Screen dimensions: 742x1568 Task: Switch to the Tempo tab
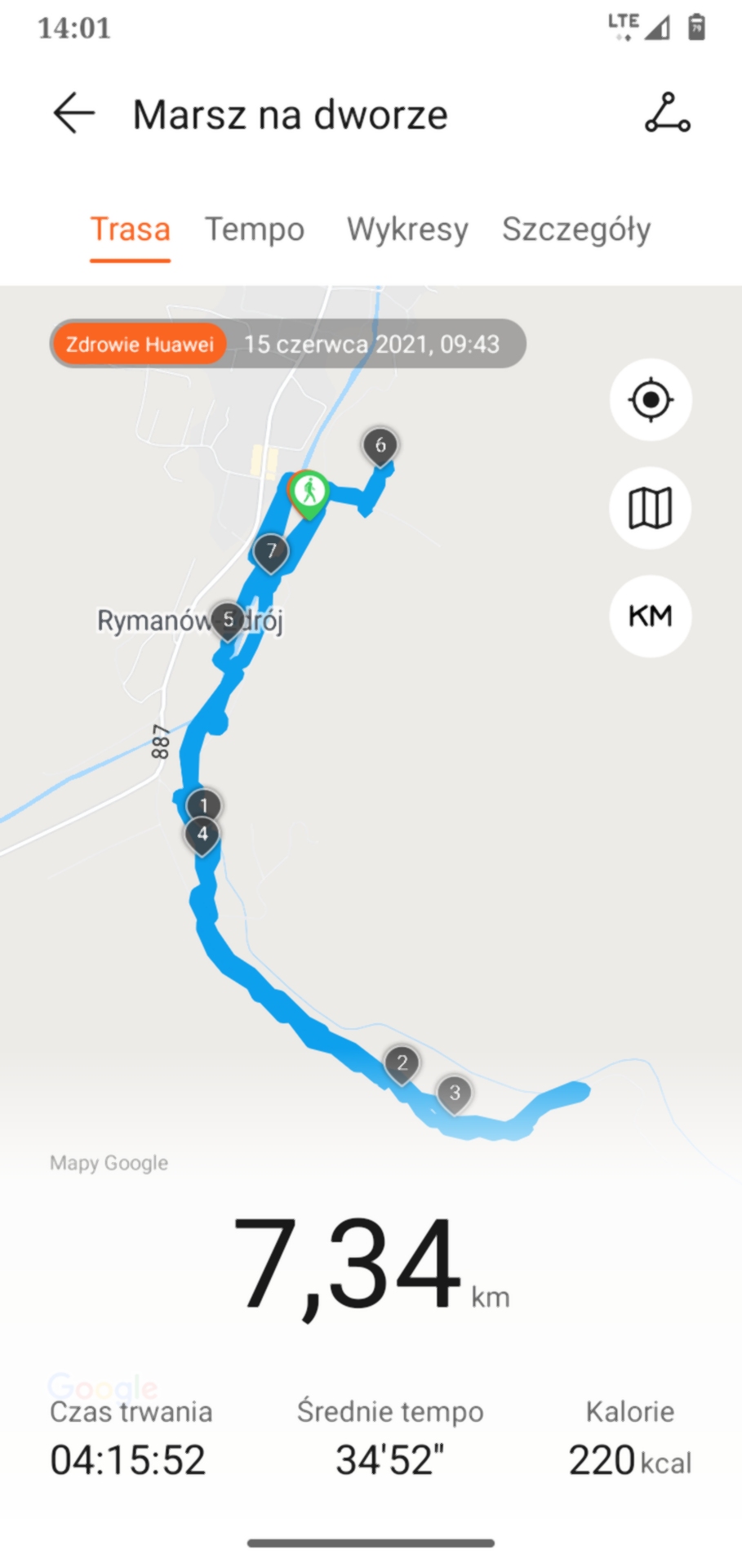(x=254, y=229)
